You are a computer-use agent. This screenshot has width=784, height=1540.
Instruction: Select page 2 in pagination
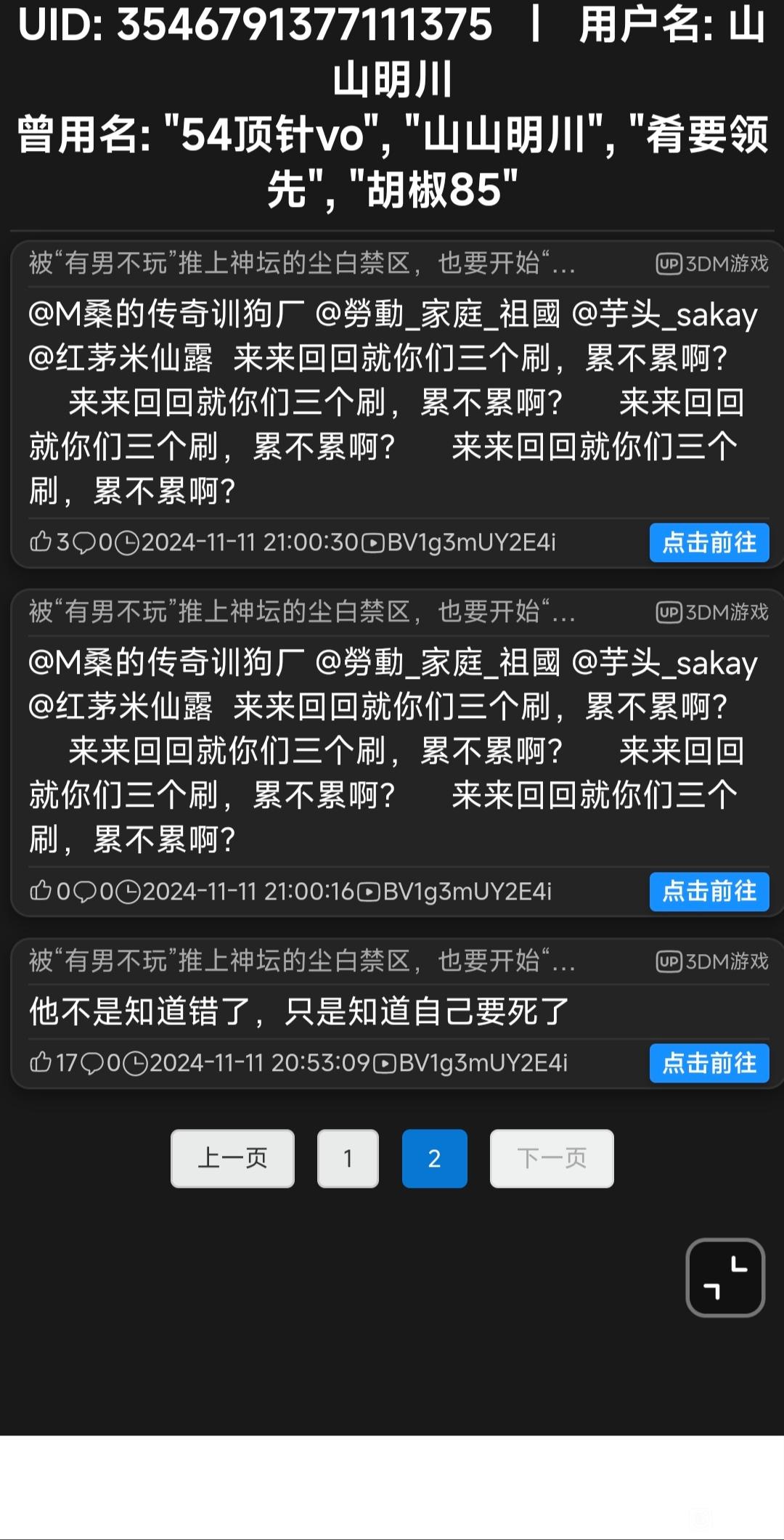tap(434, 1158)
